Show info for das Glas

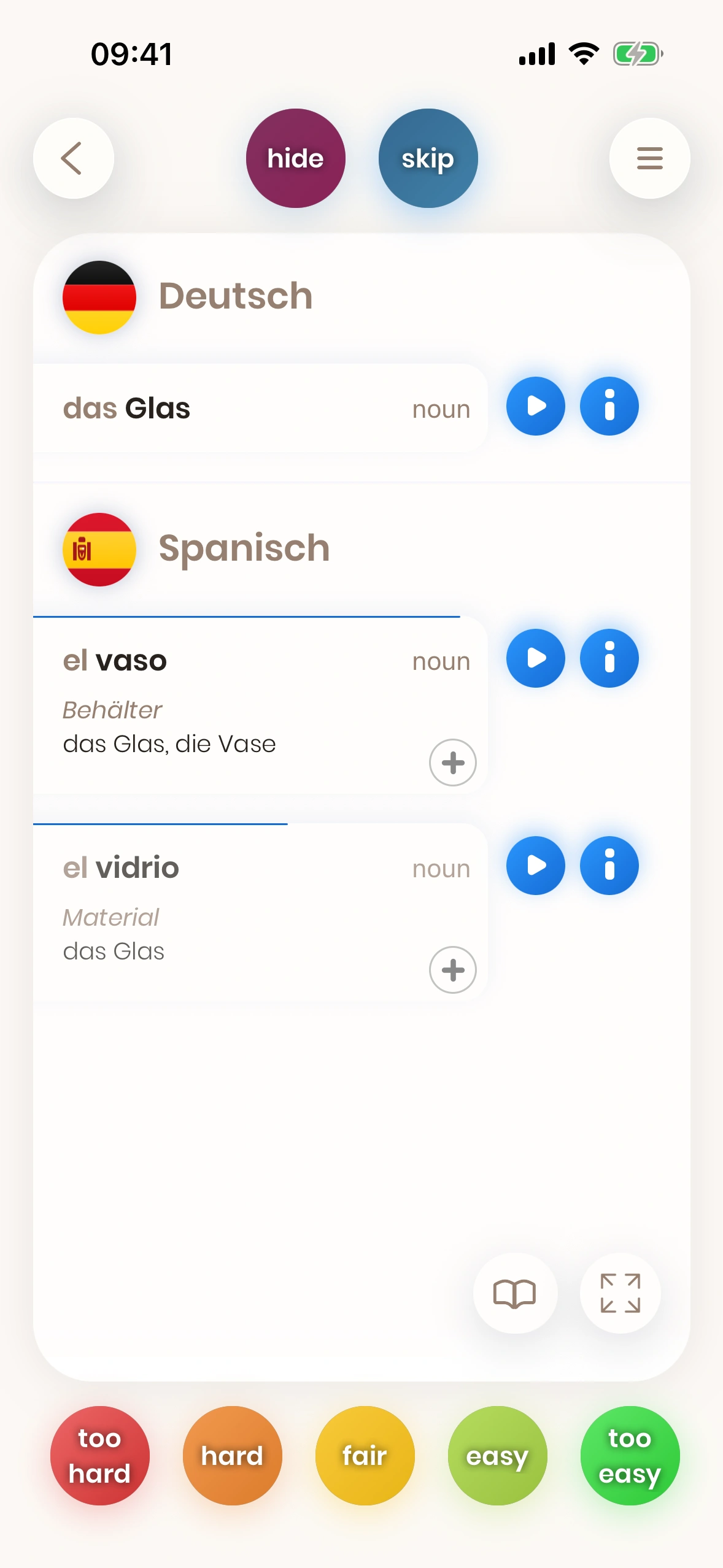point(609,406)
